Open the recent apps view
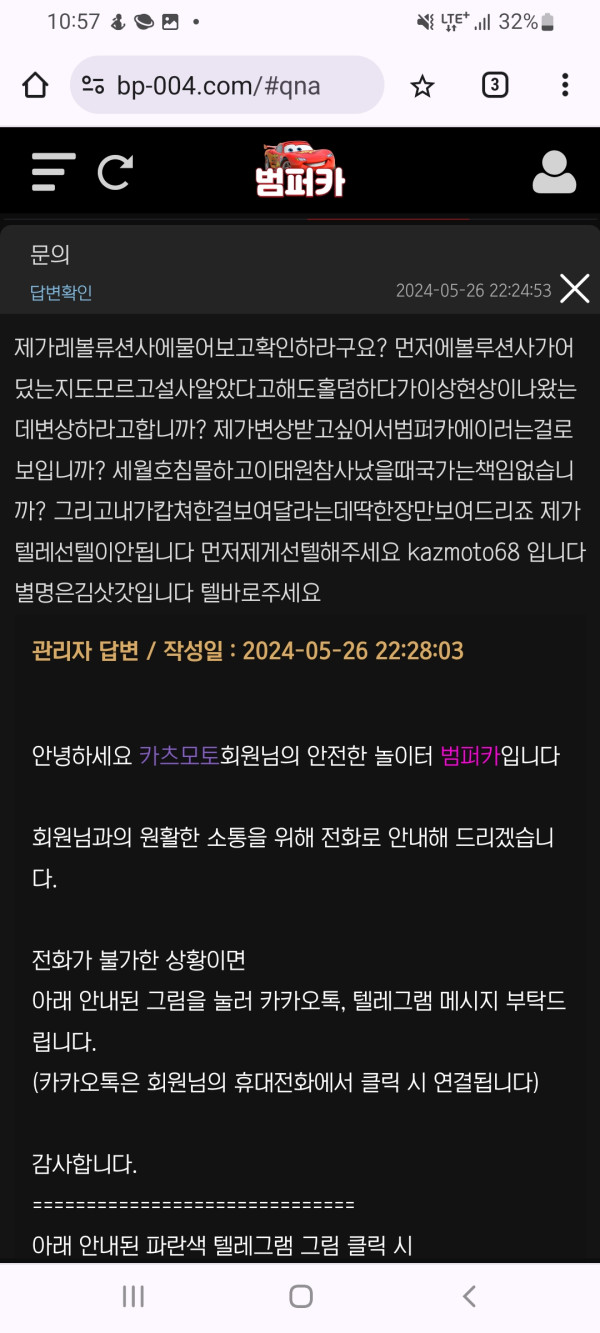This screenshot has width=600, height=1333. click(x=133, y=1297)
